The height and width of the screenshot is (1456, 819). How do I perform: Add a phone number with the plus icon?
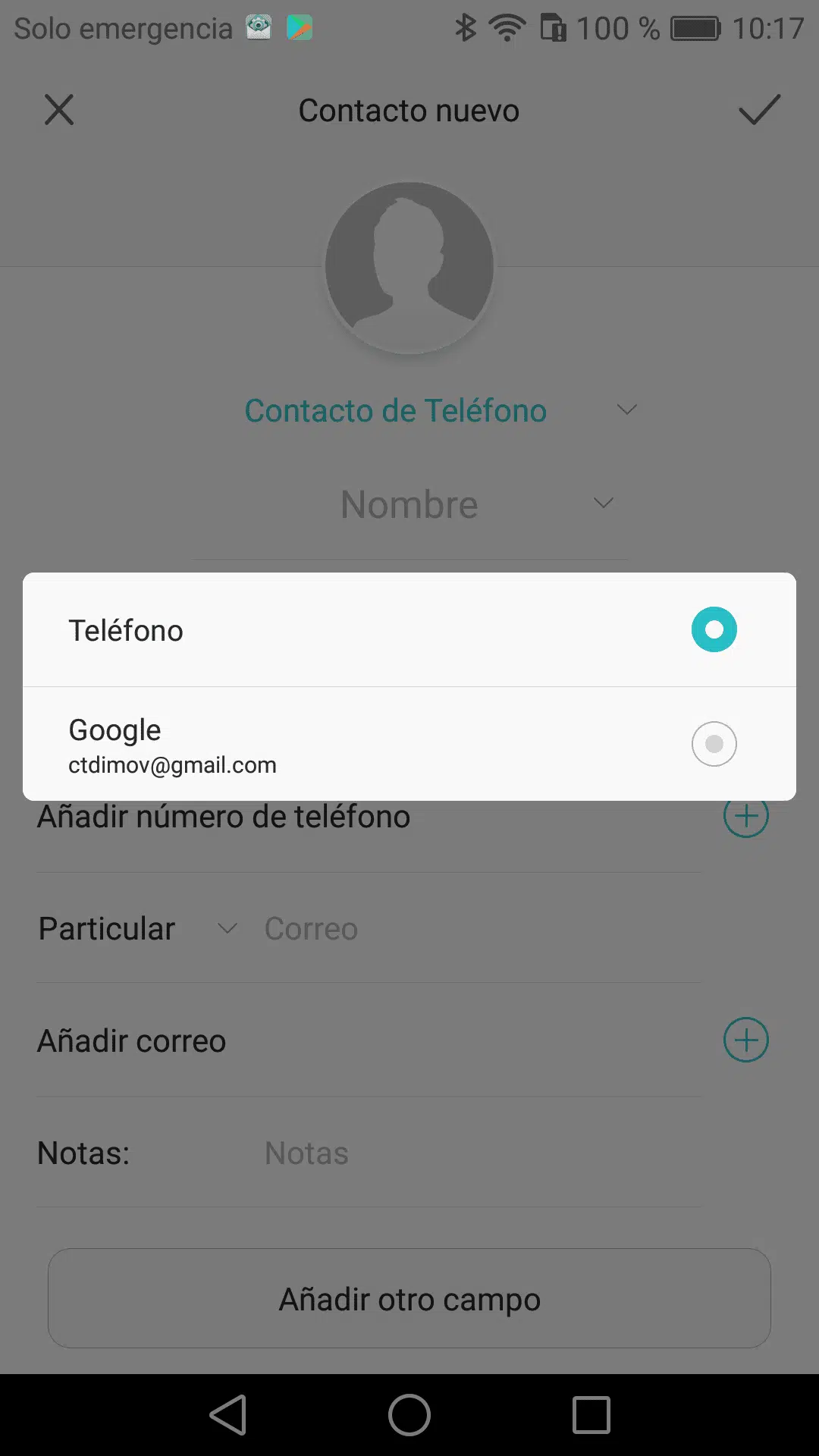[746, 816]
